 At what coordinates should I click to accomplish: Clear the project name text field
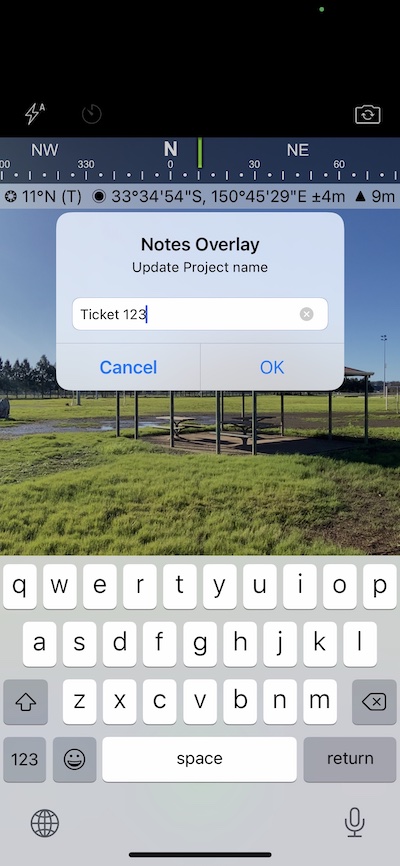tap(307, 314)
